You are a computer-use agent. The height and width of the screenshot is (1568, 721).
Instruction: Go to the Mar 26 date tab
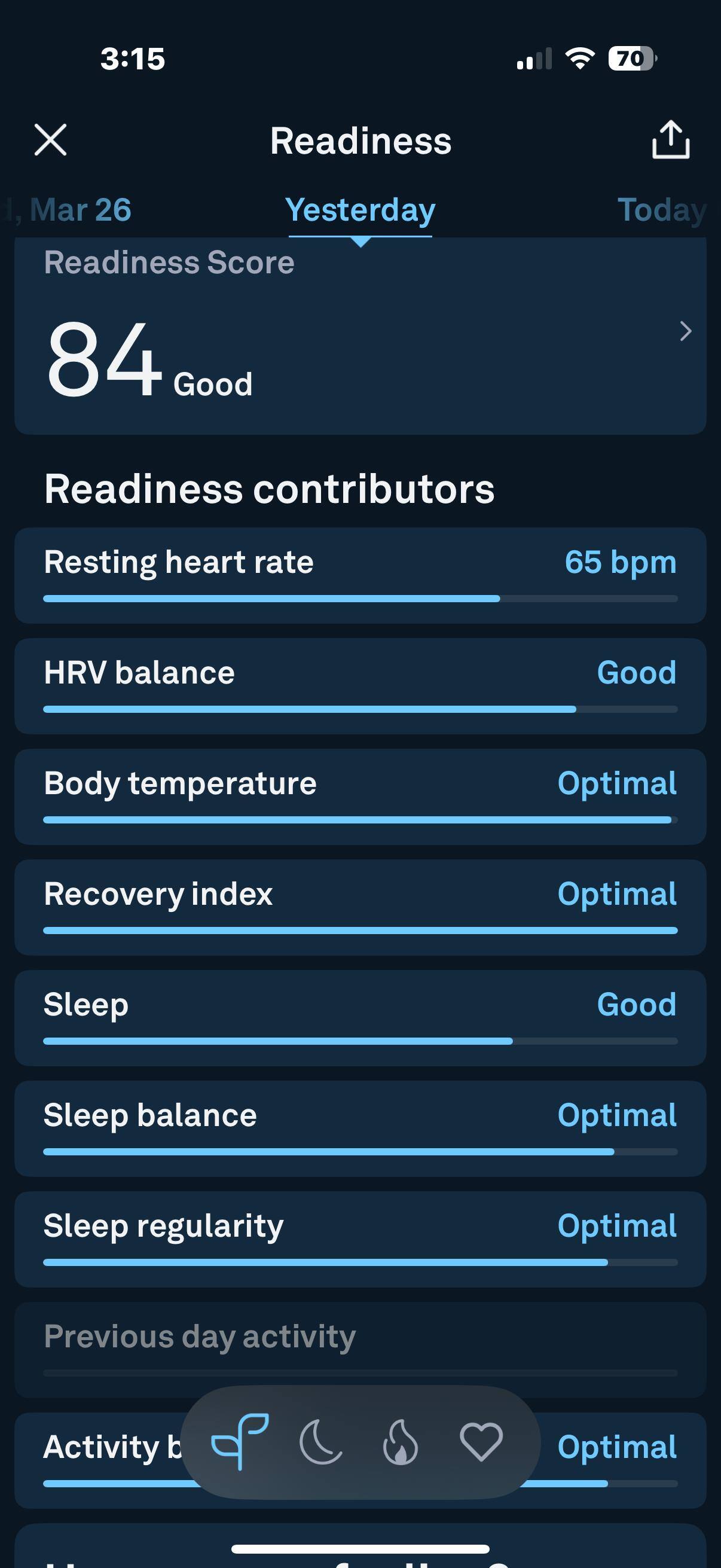pos(79,210)
